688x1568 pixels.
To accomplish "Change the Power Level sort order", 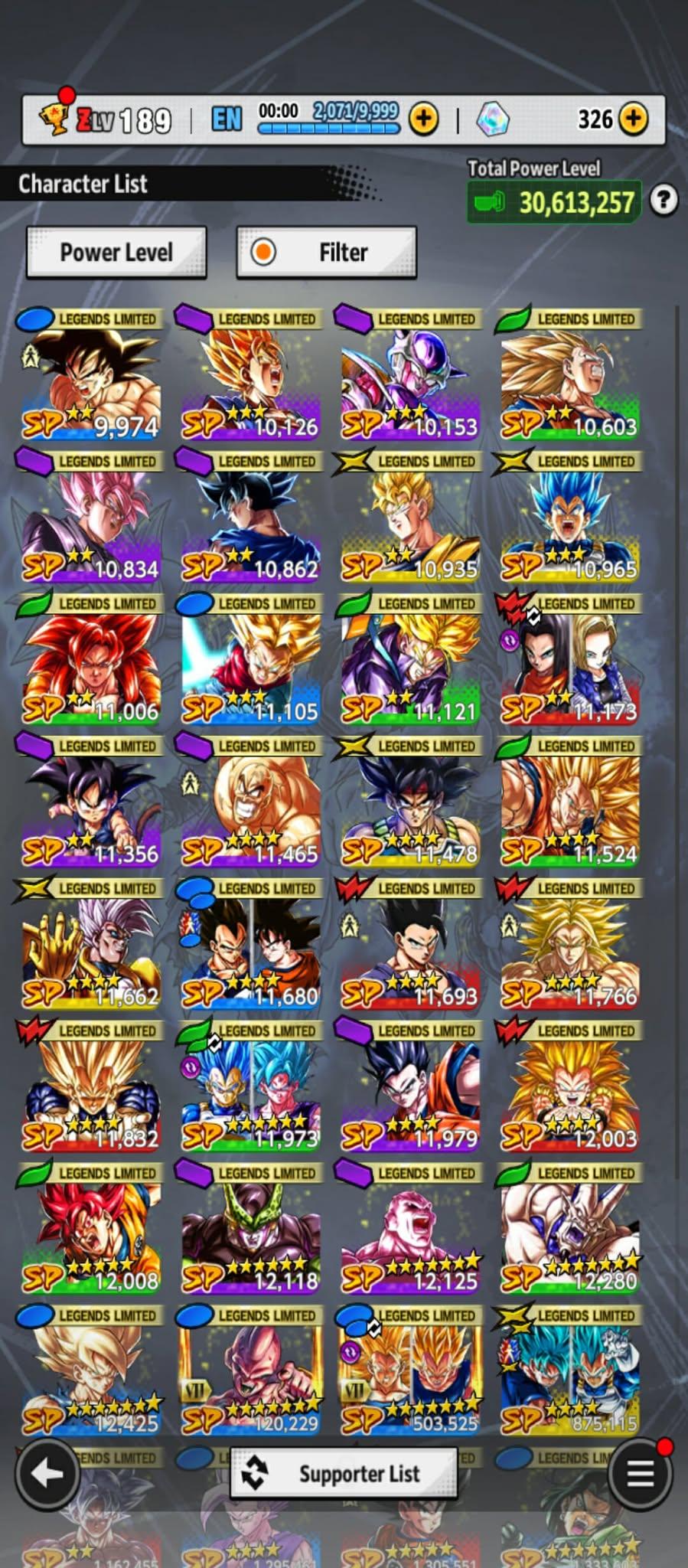I will [x=116, y=252].
